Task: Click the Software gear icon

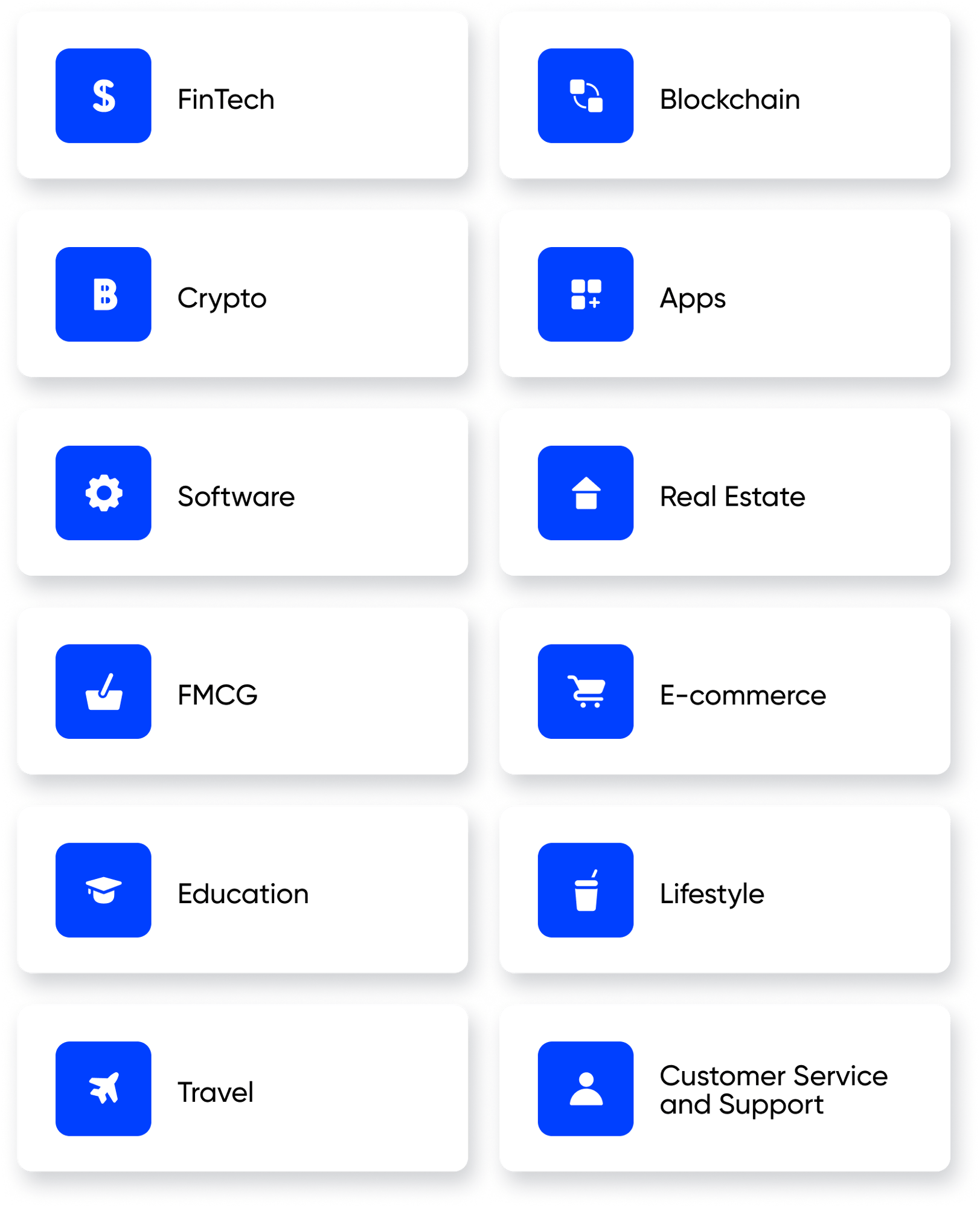Action: point(103,492)
